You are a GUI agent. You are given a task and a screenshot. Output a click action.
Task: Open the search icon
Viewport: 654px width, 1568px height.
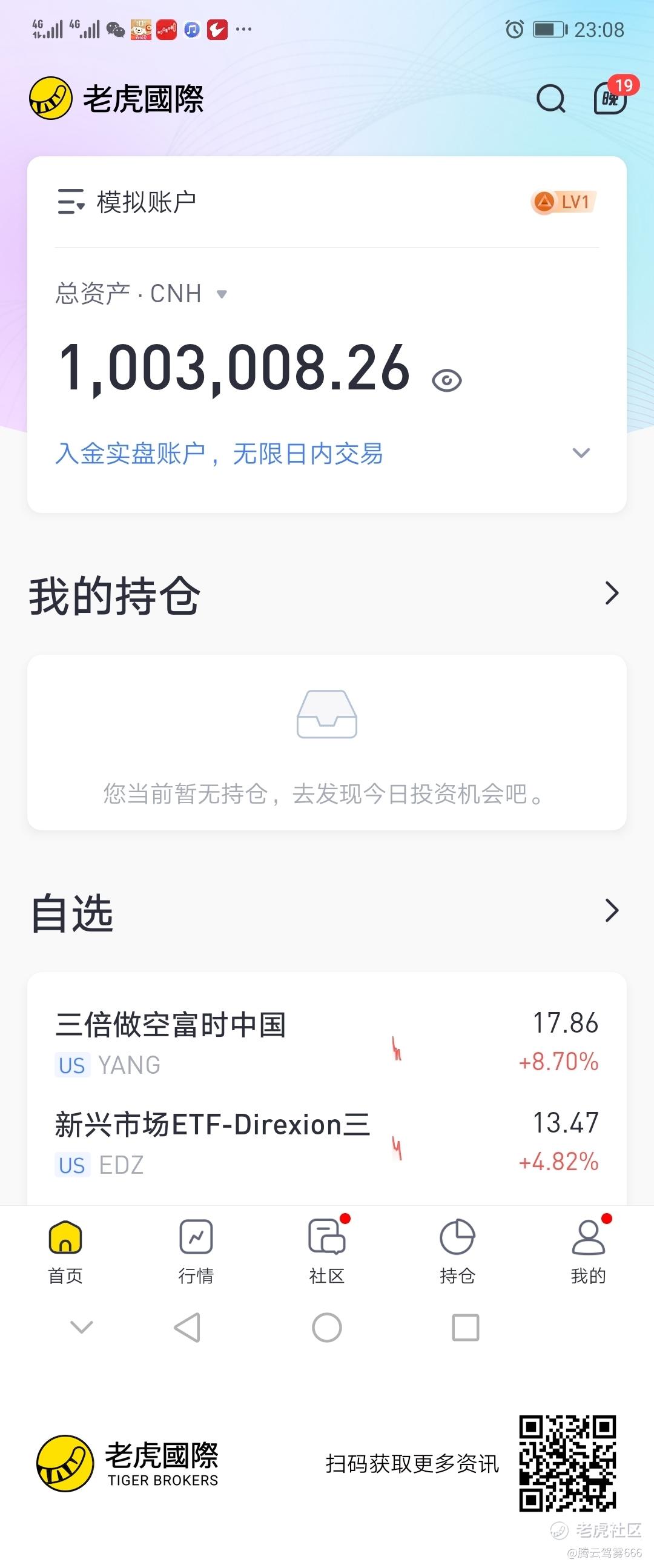550,99
